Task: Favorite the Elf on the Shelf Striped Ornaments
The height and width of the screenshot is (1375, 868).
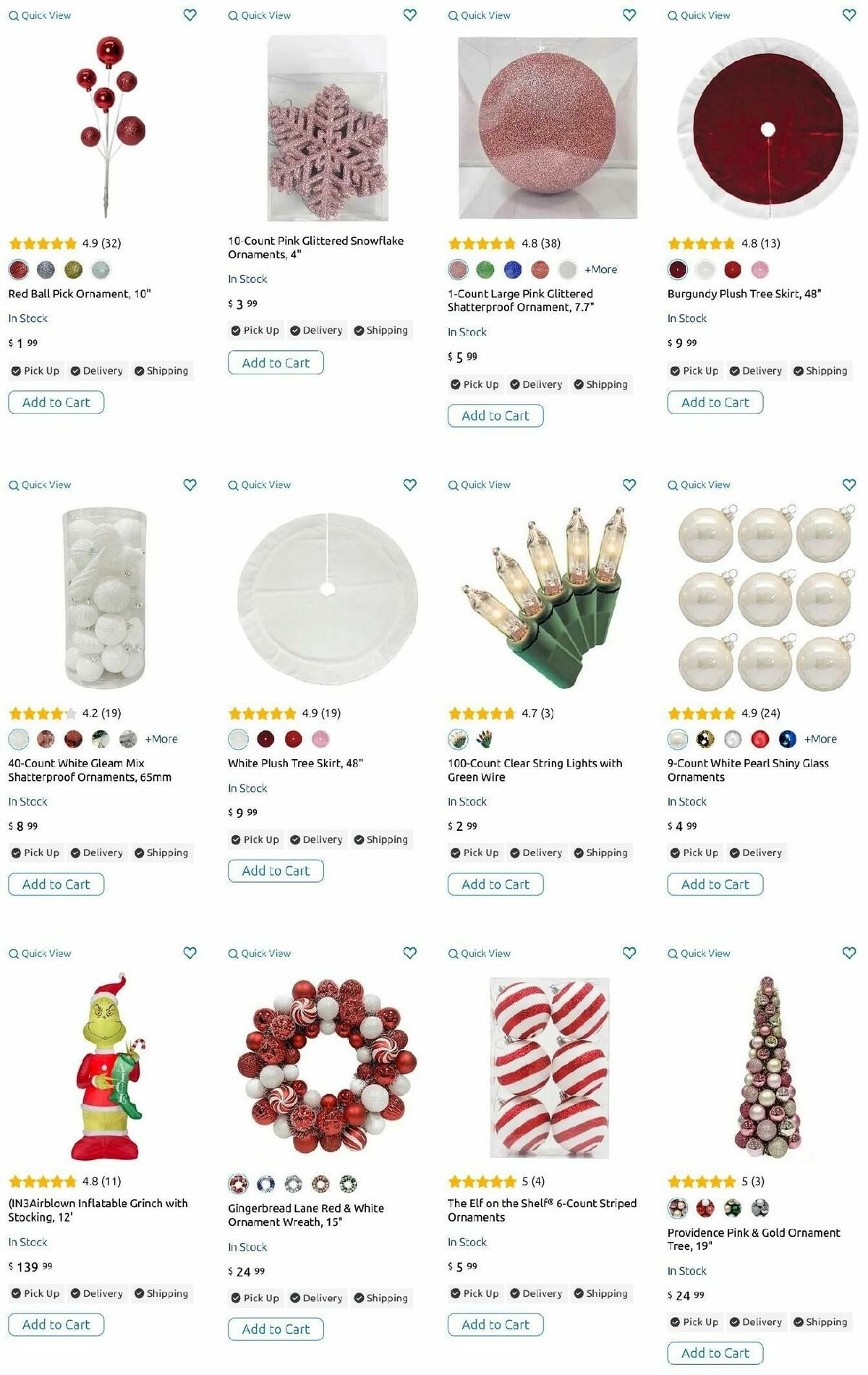Action: pos(629,953)
